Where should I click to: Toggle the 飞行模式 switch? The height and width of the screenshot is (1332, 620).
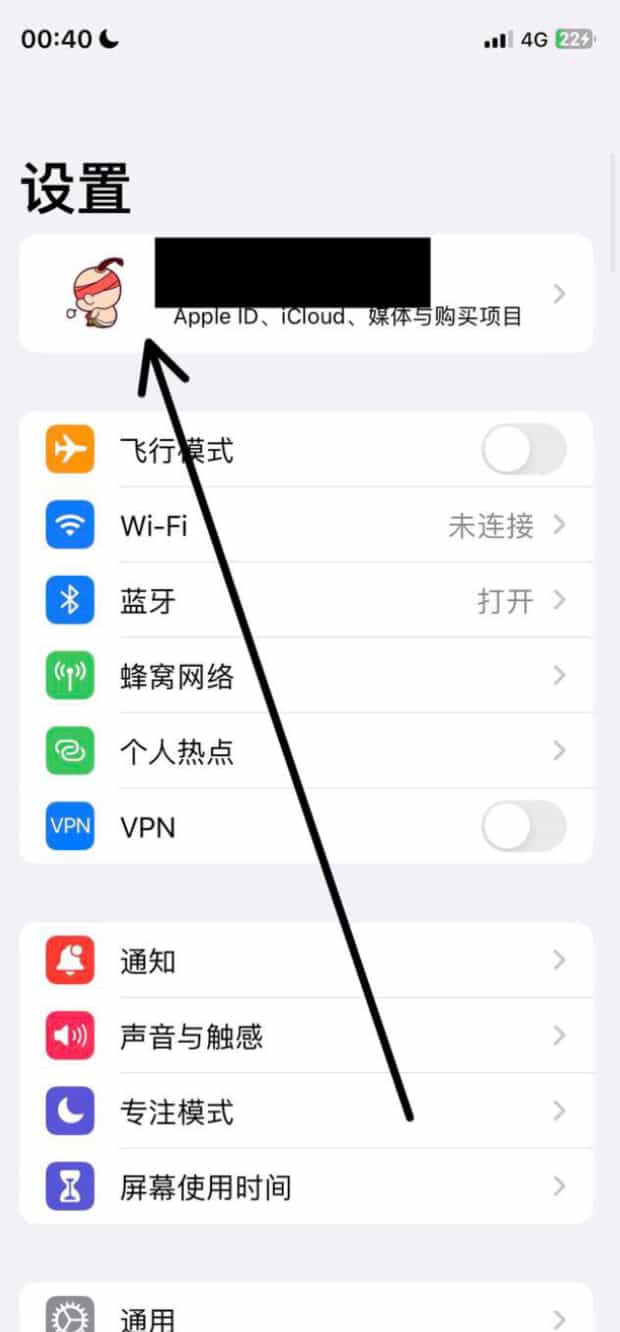524,450
